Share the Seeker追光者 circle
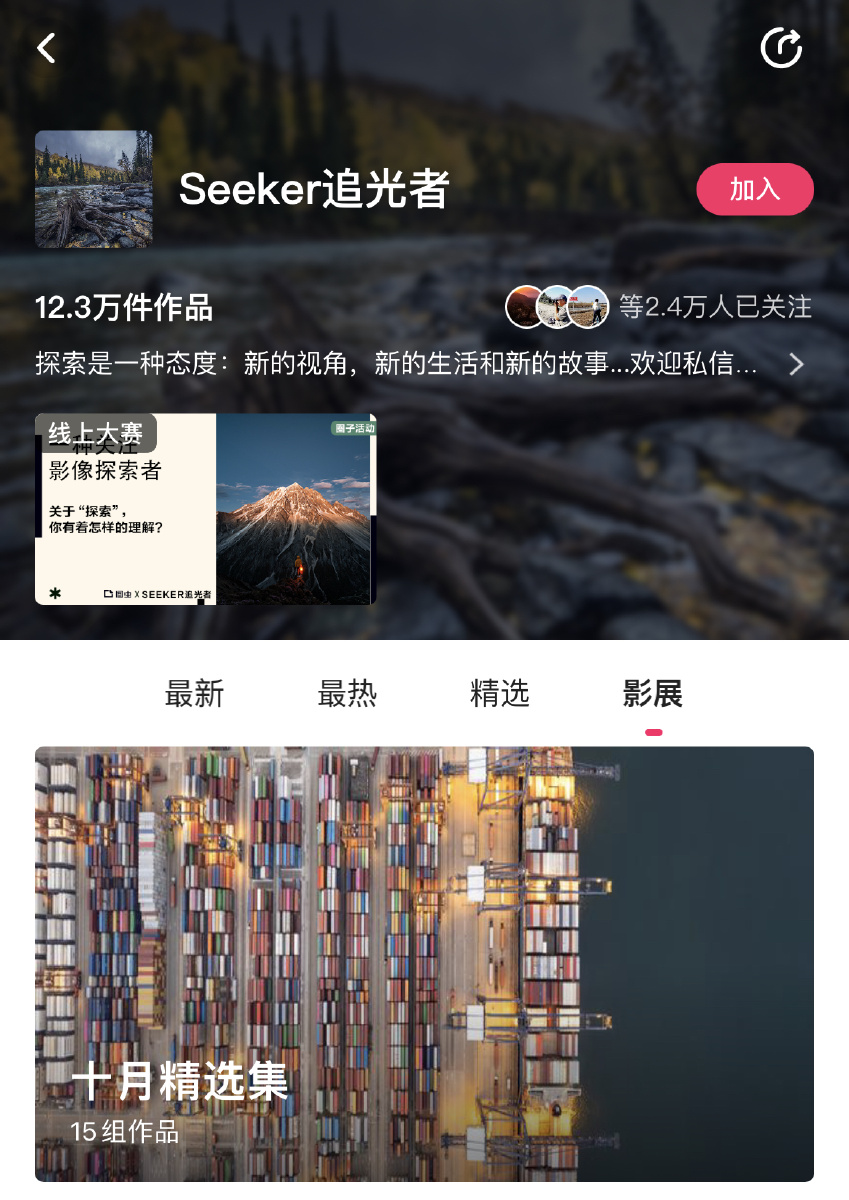The height and width of the screenshot is (1200, 849). click(x=781, y=48)
